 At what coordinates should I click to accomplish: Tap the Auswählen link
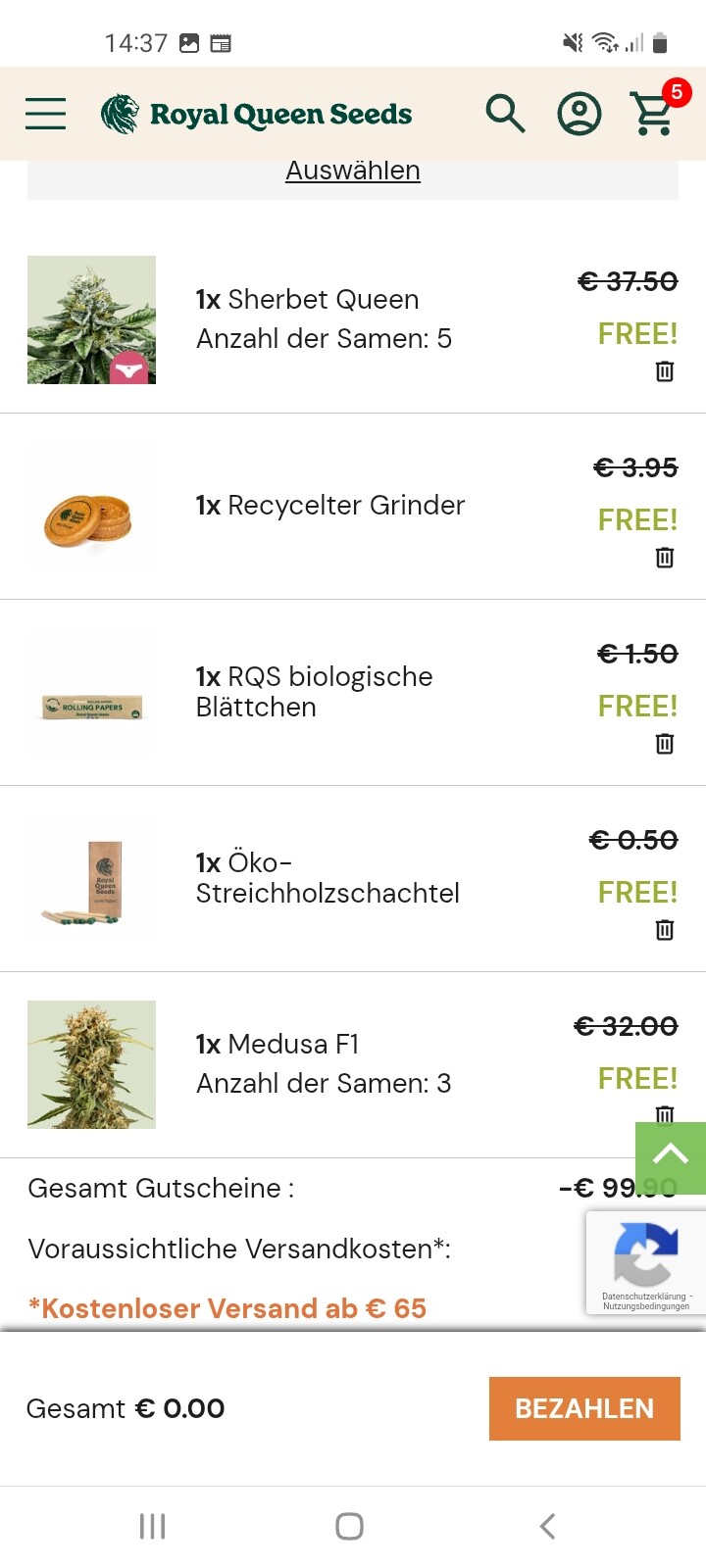[353, 171]
